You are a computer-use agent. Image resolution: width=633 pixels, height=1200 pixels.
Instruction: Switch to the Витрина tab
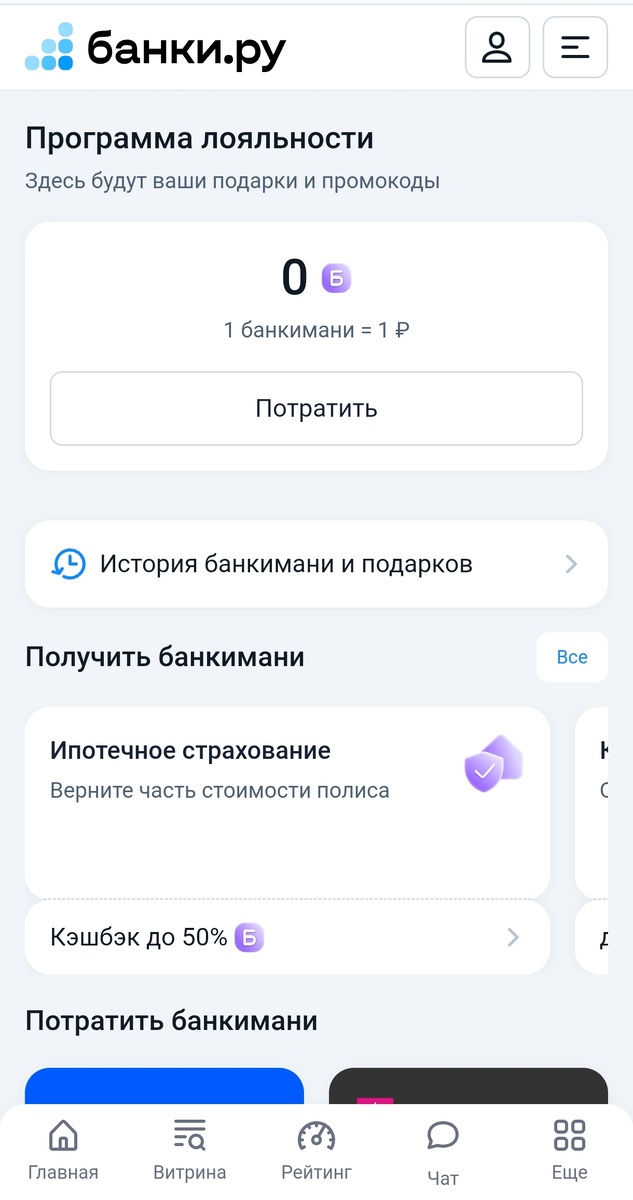click(x=190, y=1150)
